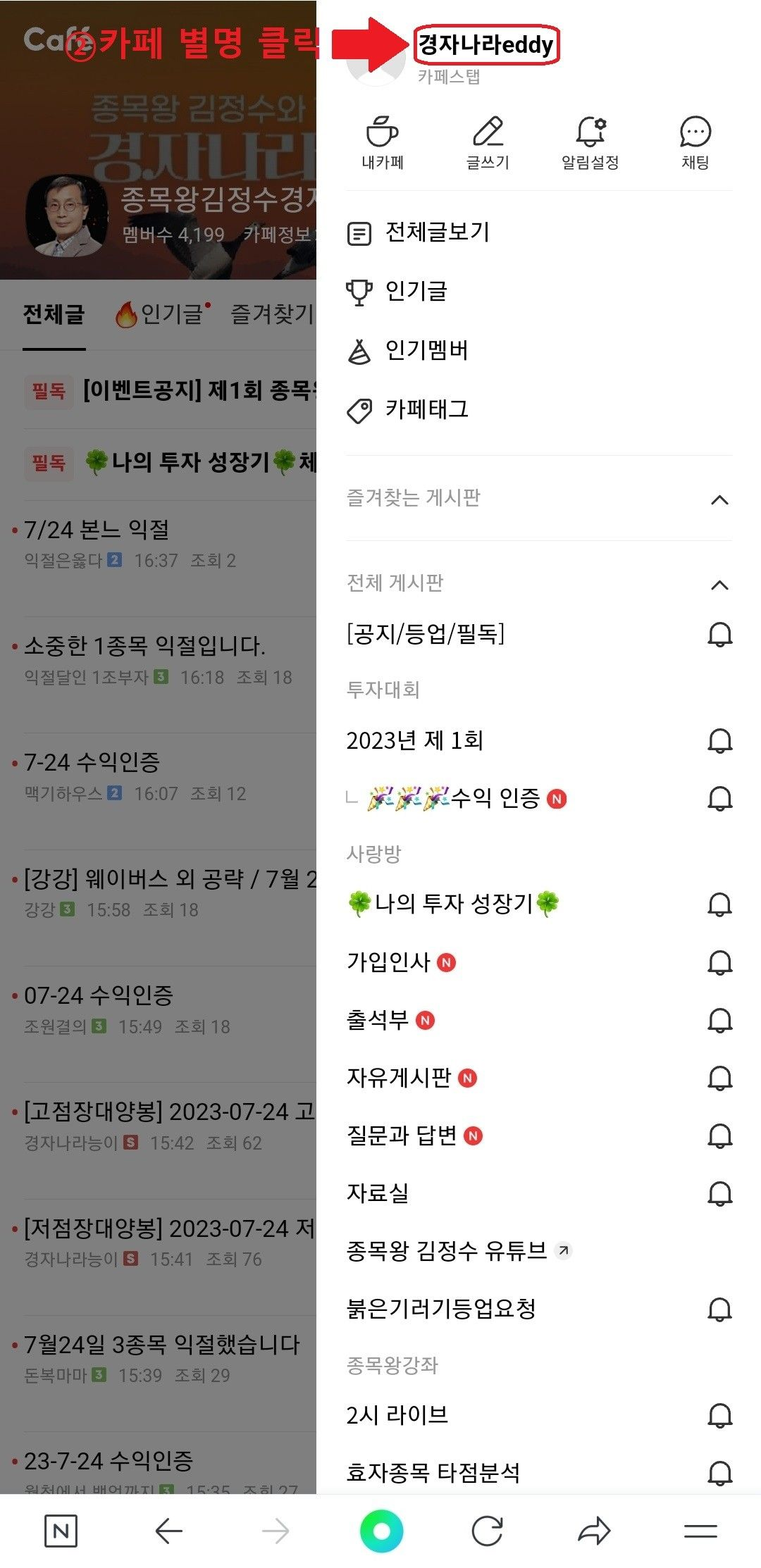Collapse the 전체 게시판 section
The image size is (761, 1568).
click(x=719, y=585)
